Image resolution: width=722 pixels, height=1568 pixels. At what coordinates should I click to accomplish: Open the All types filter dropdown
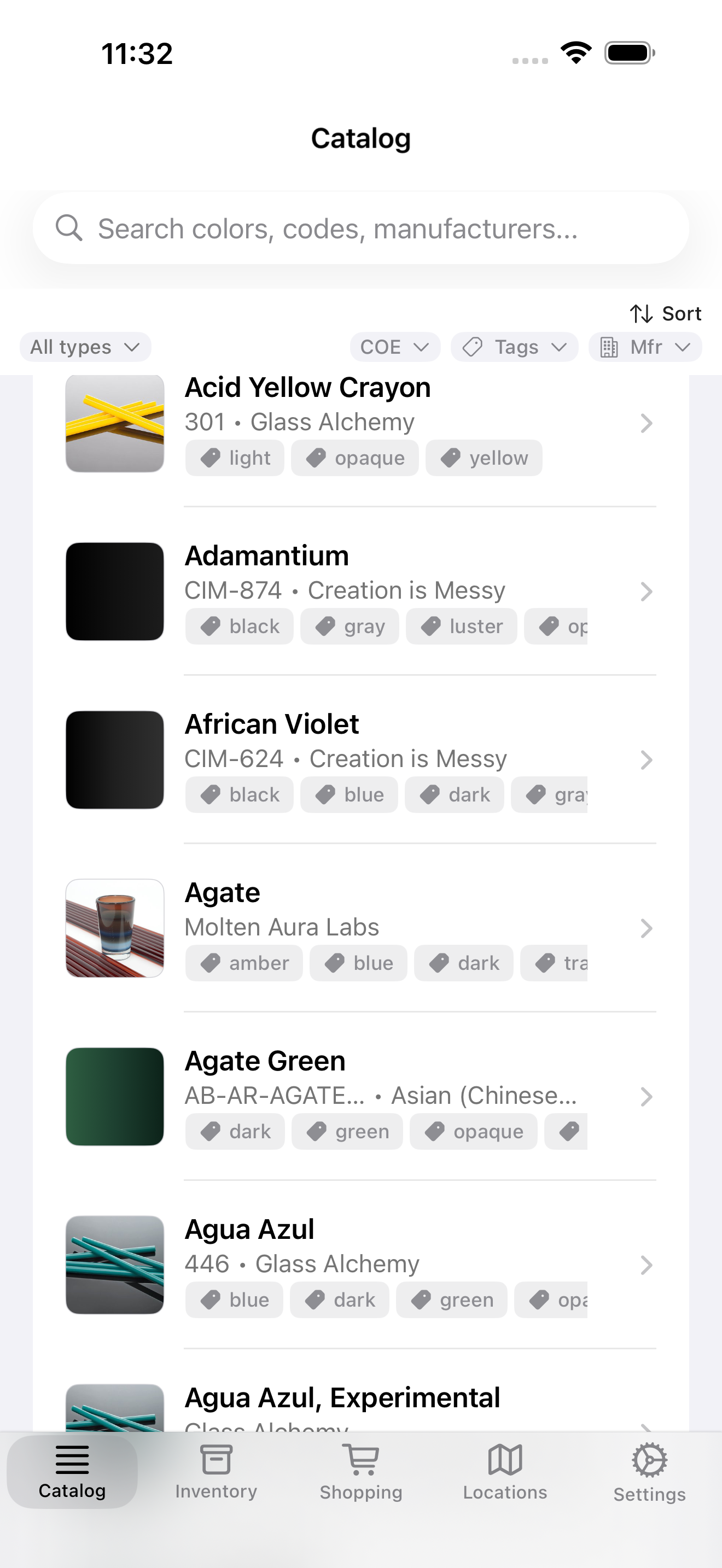tap(85, 346)
